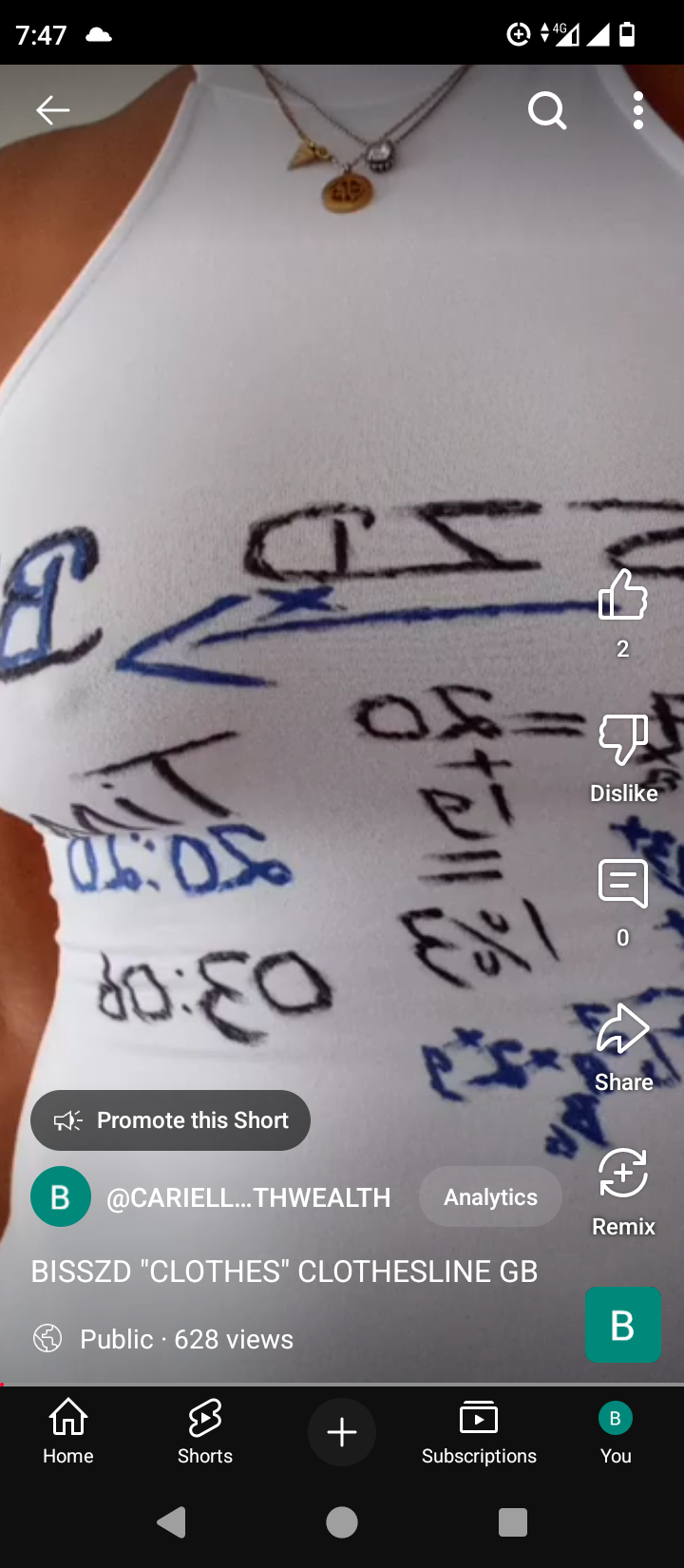Like this Short

point(623,597)
